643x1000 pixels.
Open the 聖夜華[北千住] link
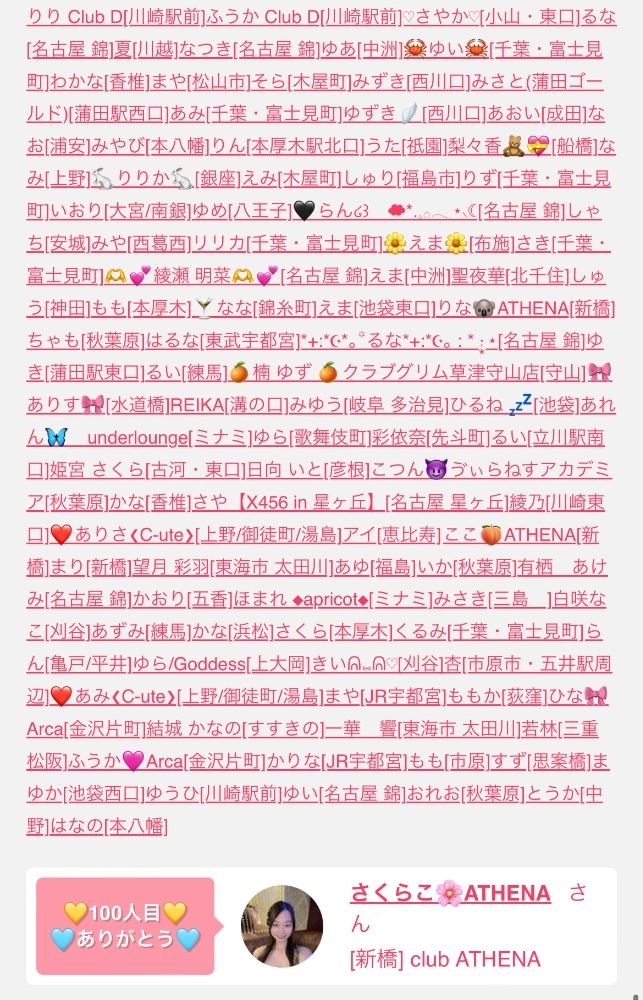click(510, 276)
